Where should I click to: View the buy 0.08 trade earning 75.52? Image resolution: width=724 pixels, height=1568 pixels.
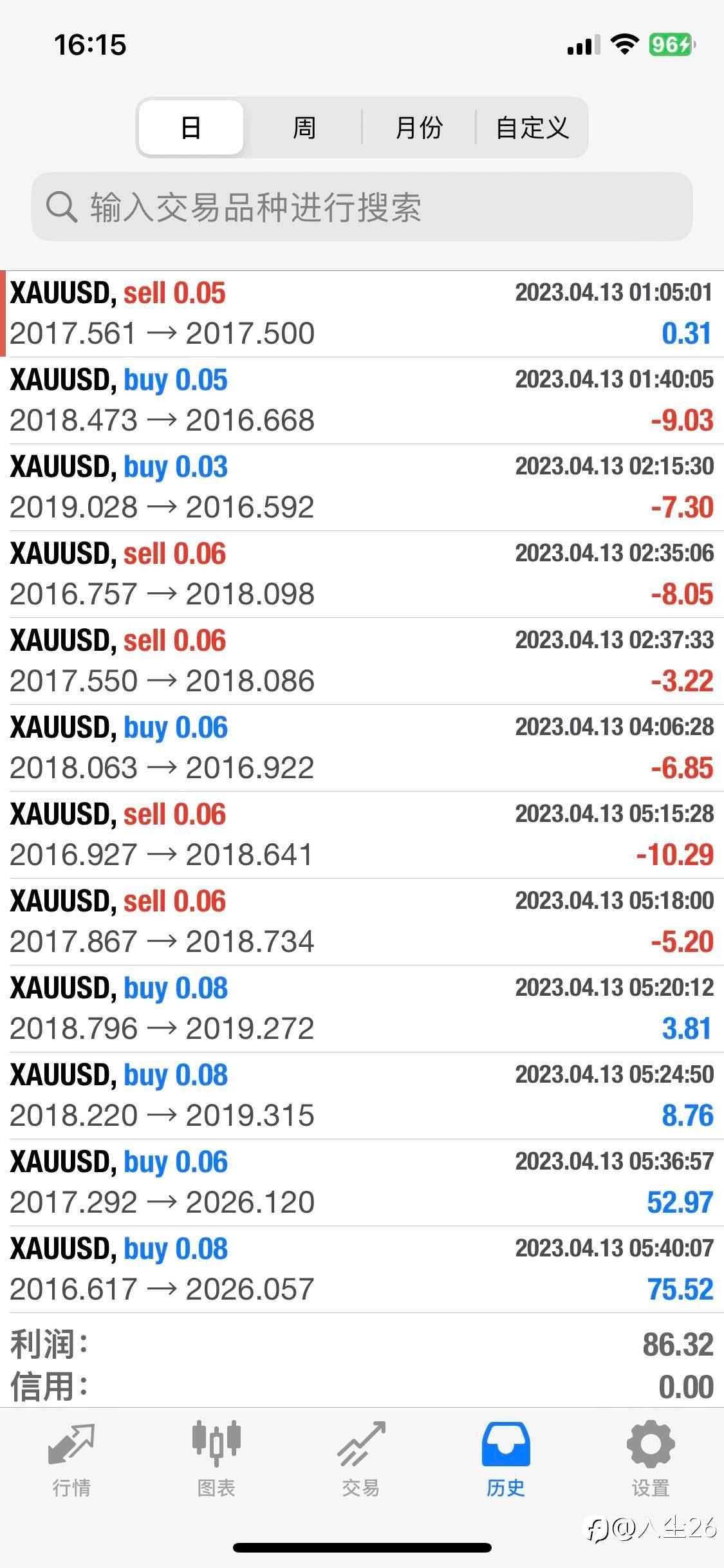362,1269
